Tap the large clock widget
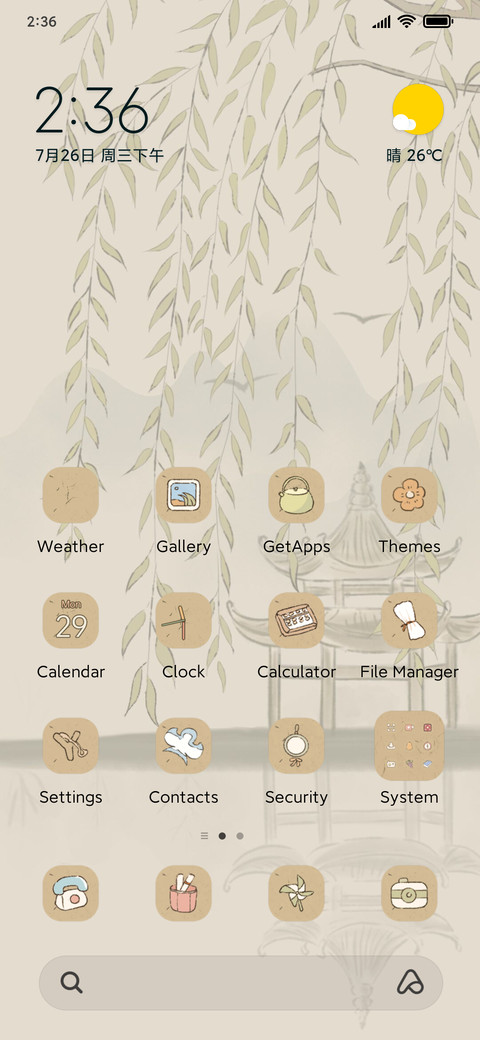The width and height of the screenshot is (480, 1040). point(93,111)
